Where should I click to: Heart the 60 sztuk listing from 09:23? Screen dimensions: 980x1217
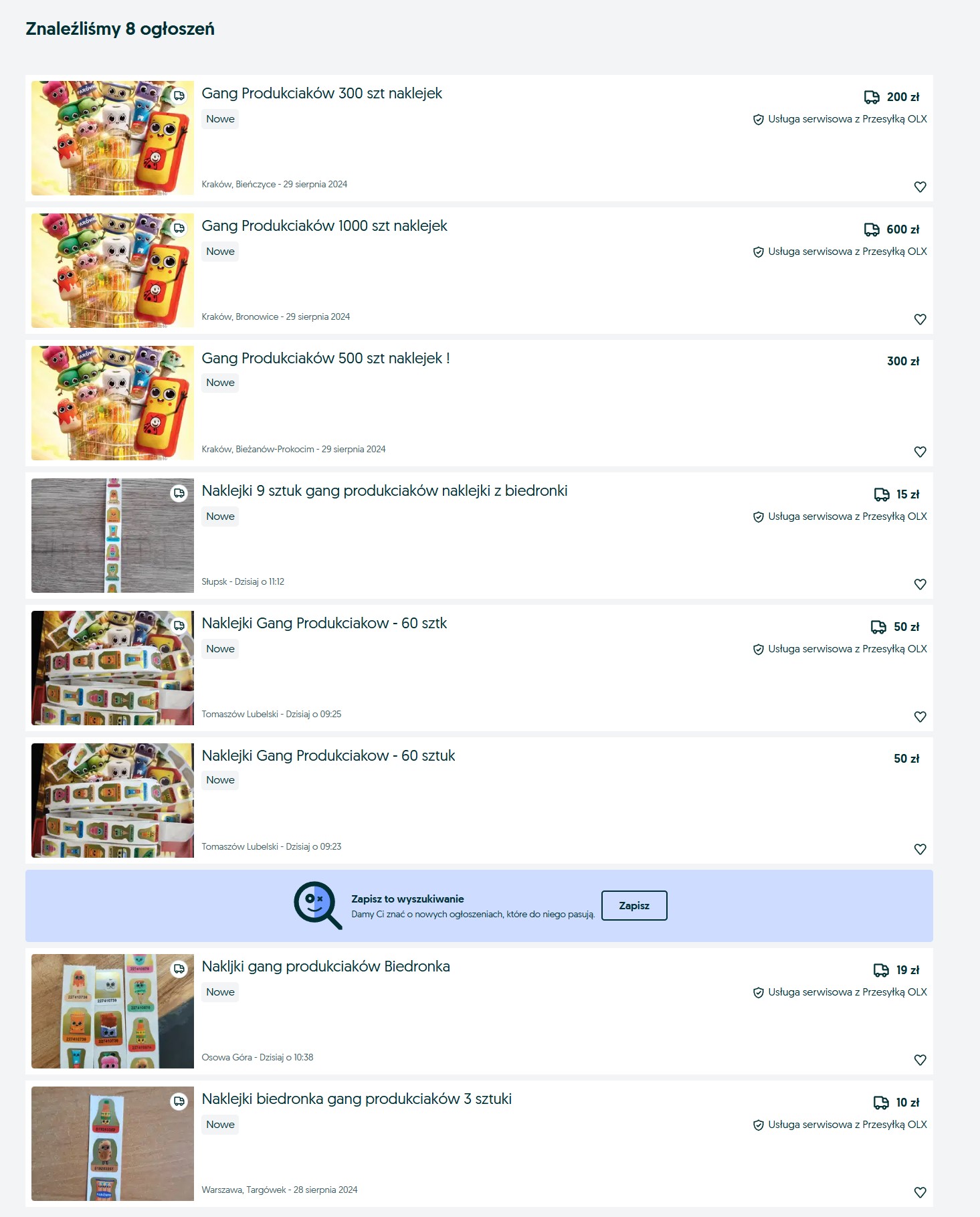tap(920, 849)
